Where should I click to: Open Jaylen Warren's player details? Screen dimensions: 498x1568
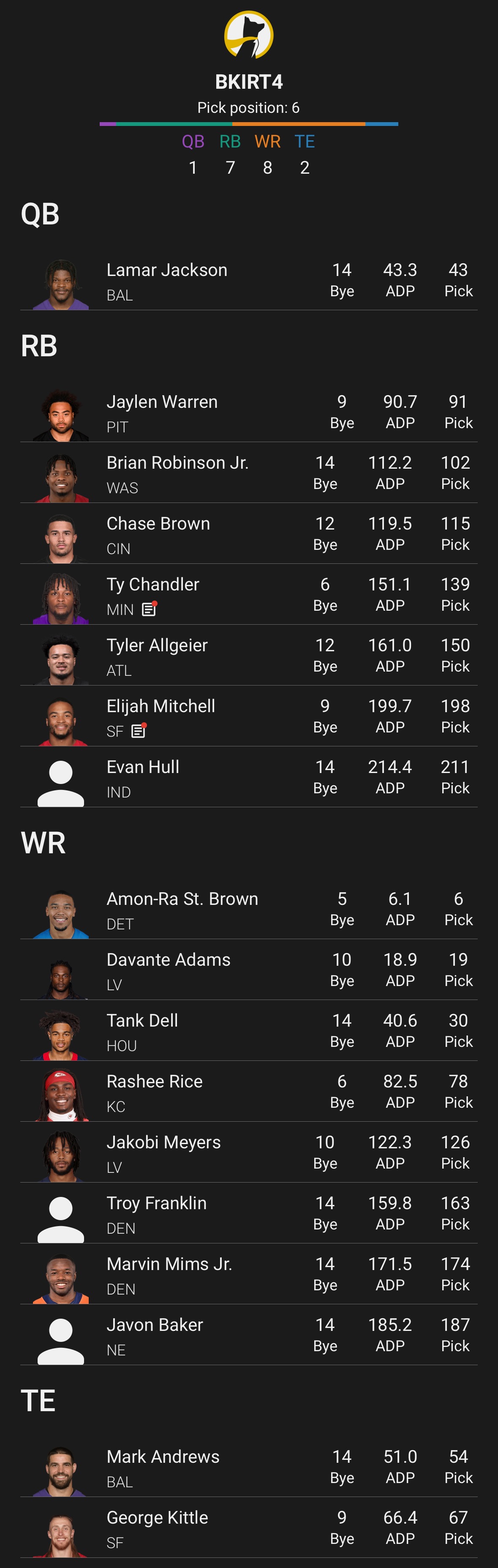point(249,412)
